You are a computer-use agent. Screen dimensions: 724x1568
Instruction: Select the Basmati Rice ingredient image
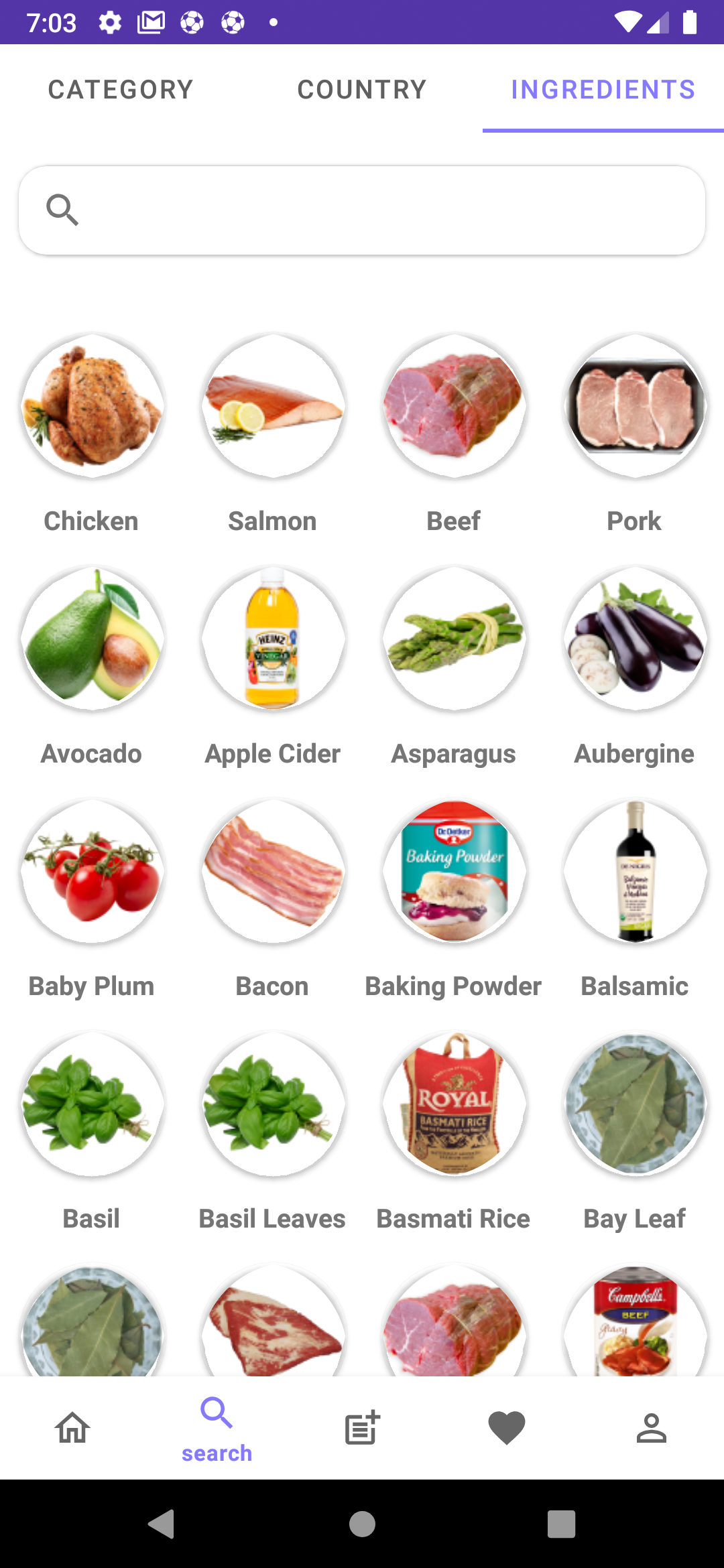pos(453,1104)
